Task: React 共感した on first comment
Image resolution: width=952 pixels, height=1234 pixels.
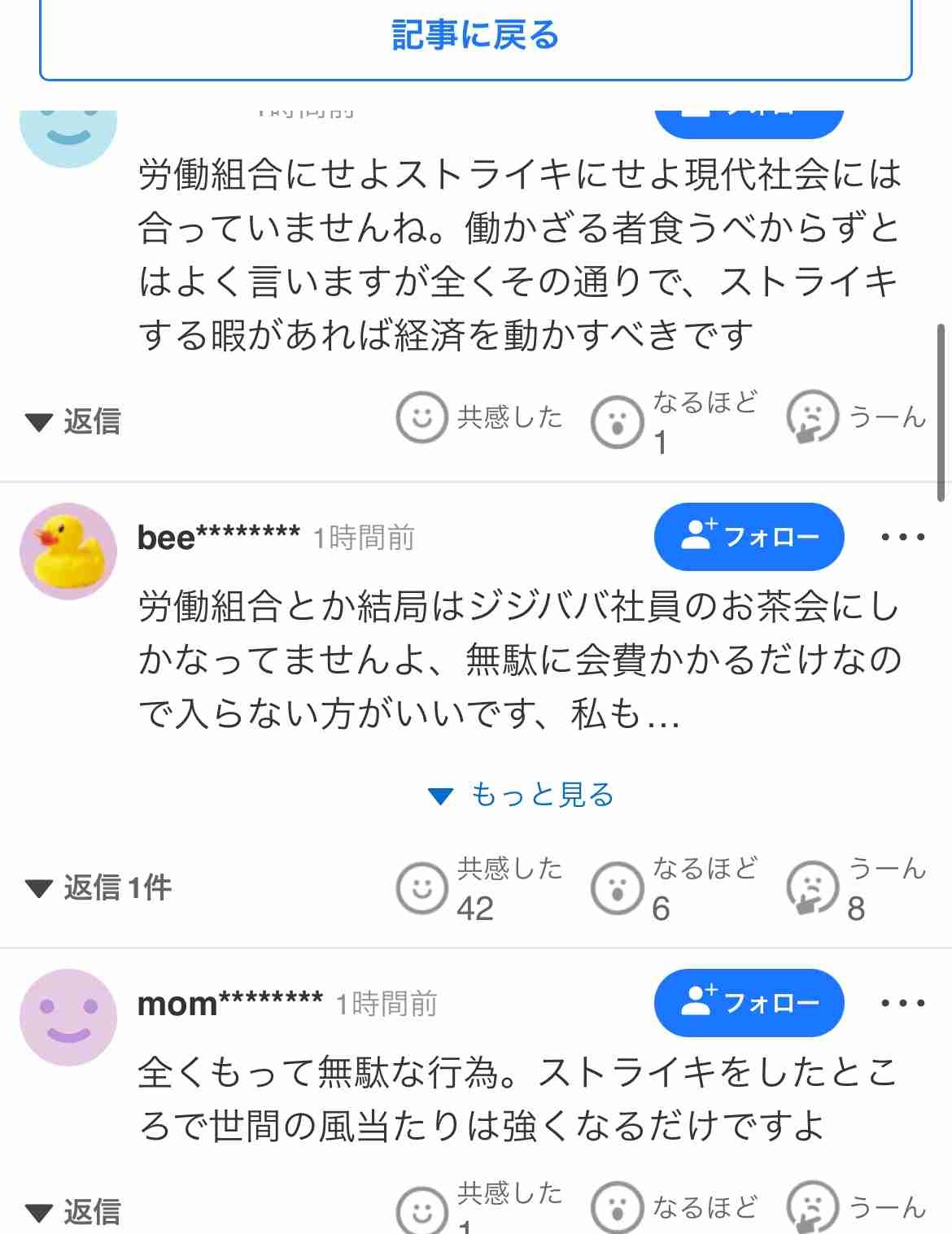Action: [422, 418]
